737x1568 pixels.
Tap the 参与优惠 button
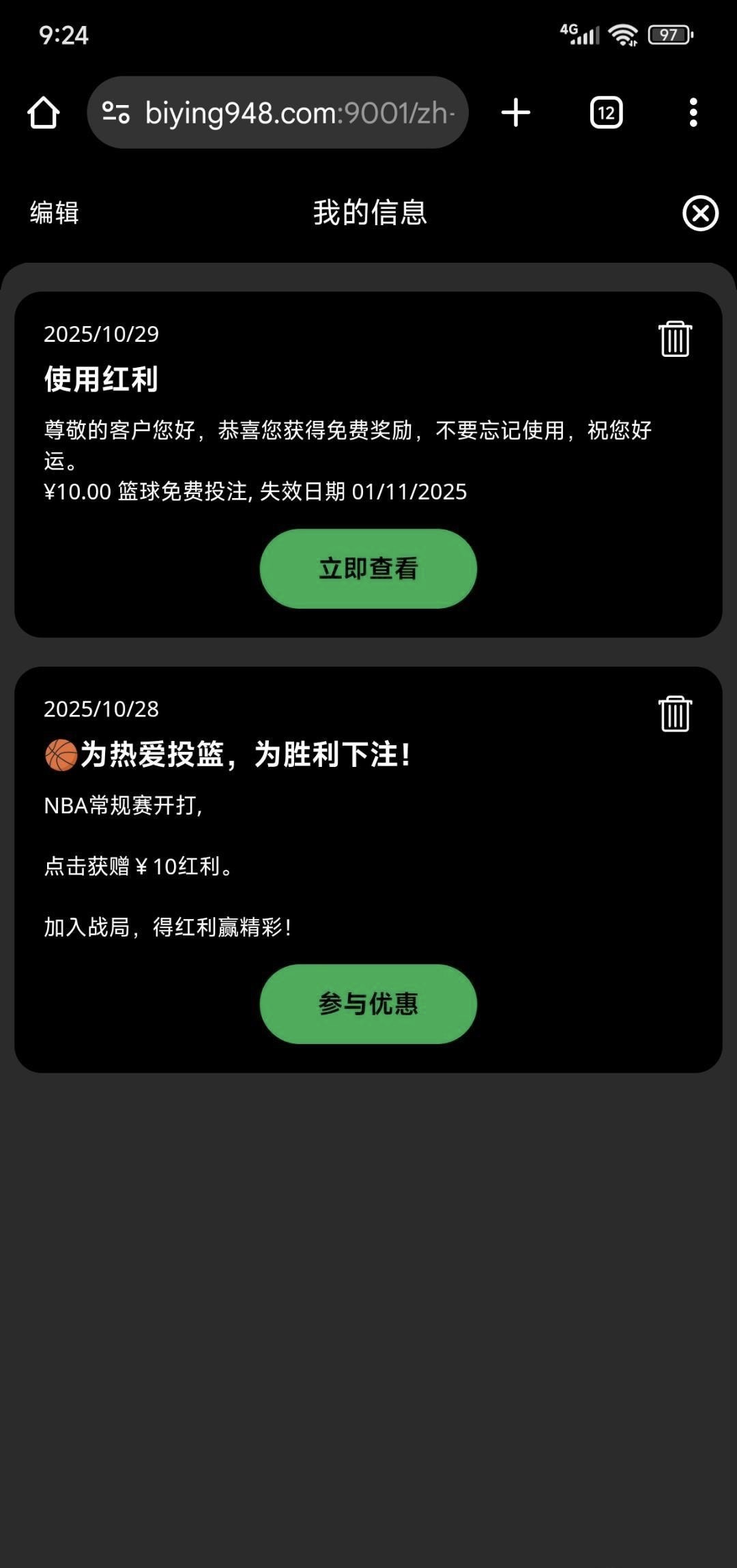[368, 1004]
